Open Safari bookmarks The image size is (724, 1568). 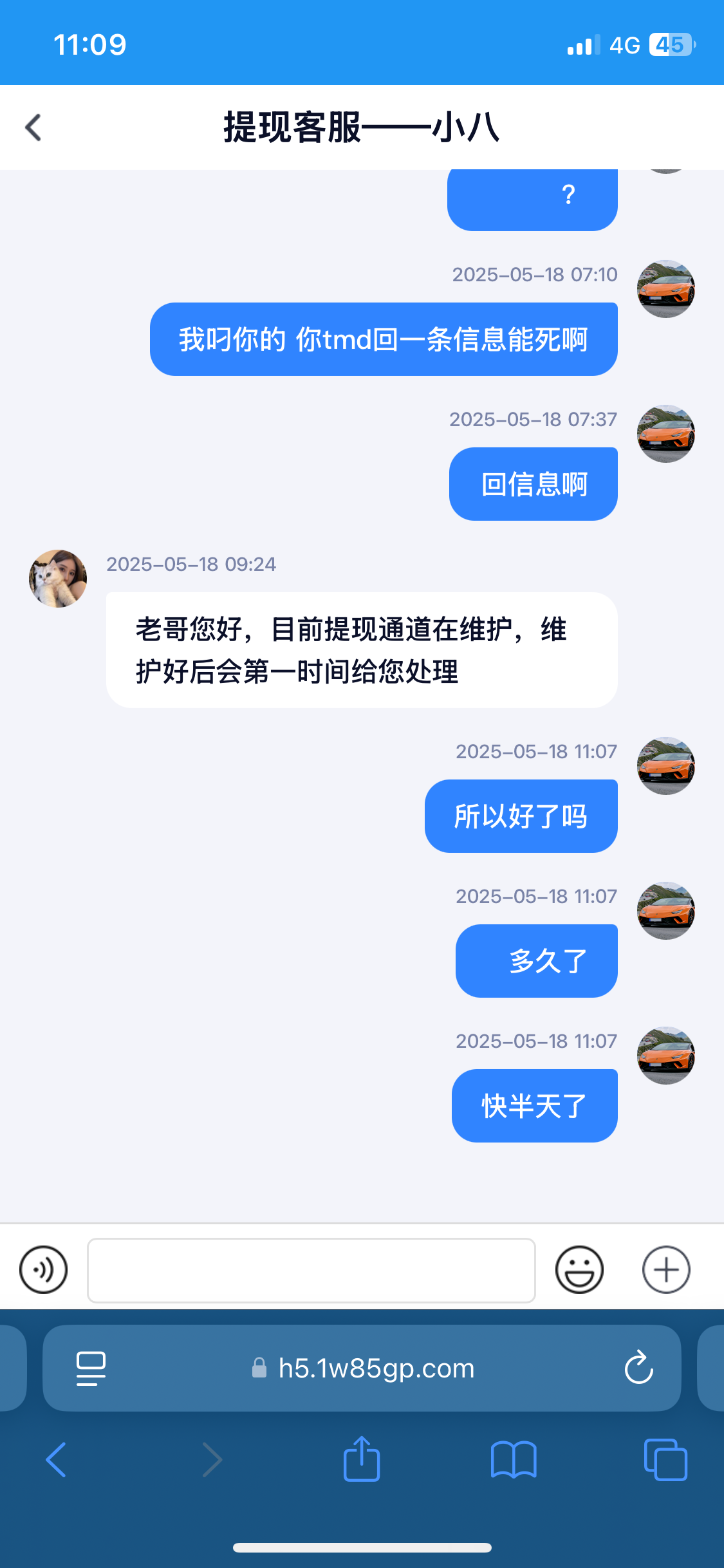[513, 1459]
